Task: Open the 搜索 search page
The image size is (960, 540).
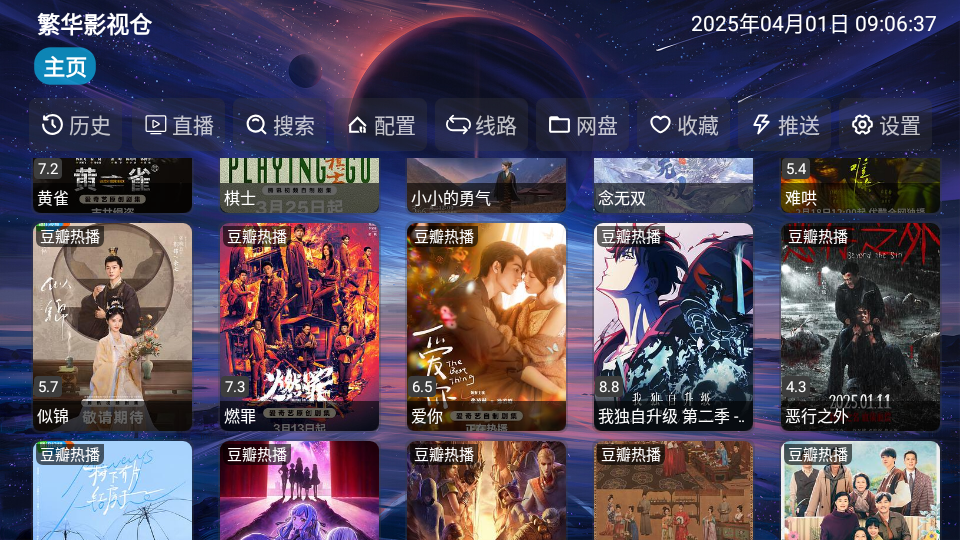Action: [281, 125]
